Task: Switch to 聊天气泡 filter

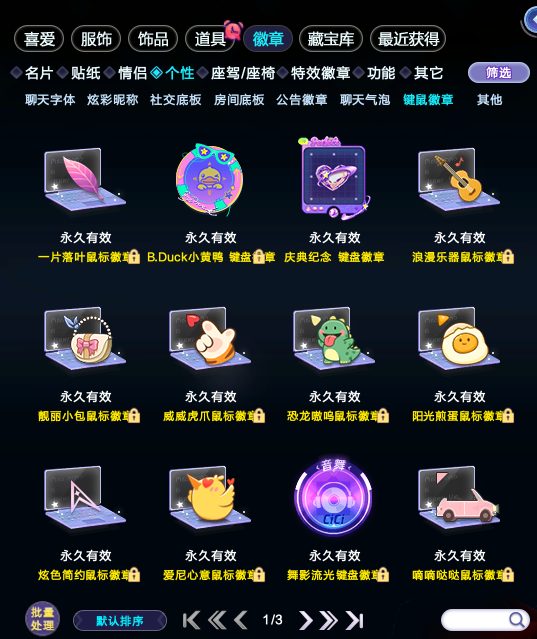Action: 365,100
